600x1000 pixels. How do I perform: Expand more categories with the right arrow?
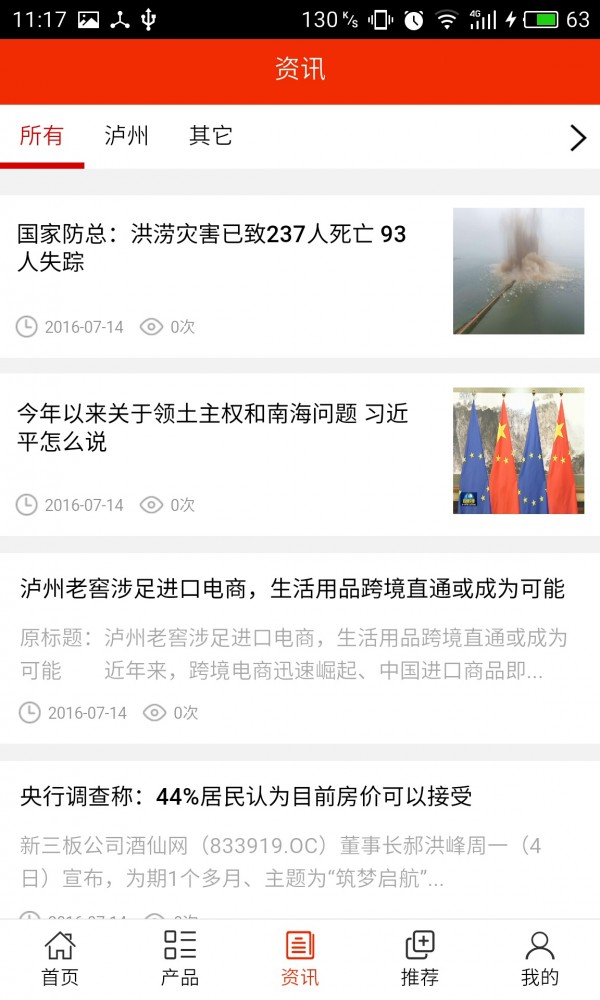tap(577, 138)
